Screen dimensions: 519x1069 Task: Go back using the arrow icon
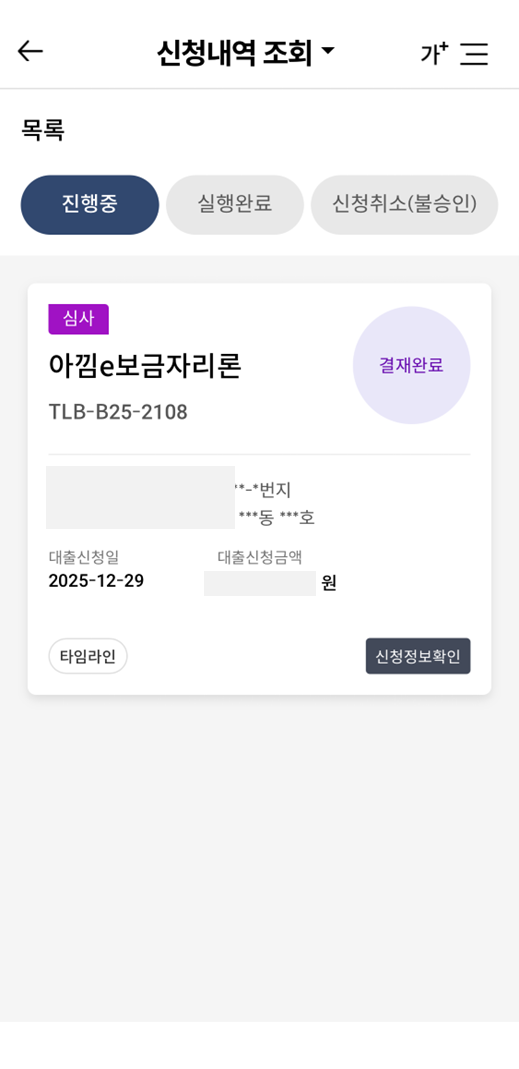pos(30,51)
